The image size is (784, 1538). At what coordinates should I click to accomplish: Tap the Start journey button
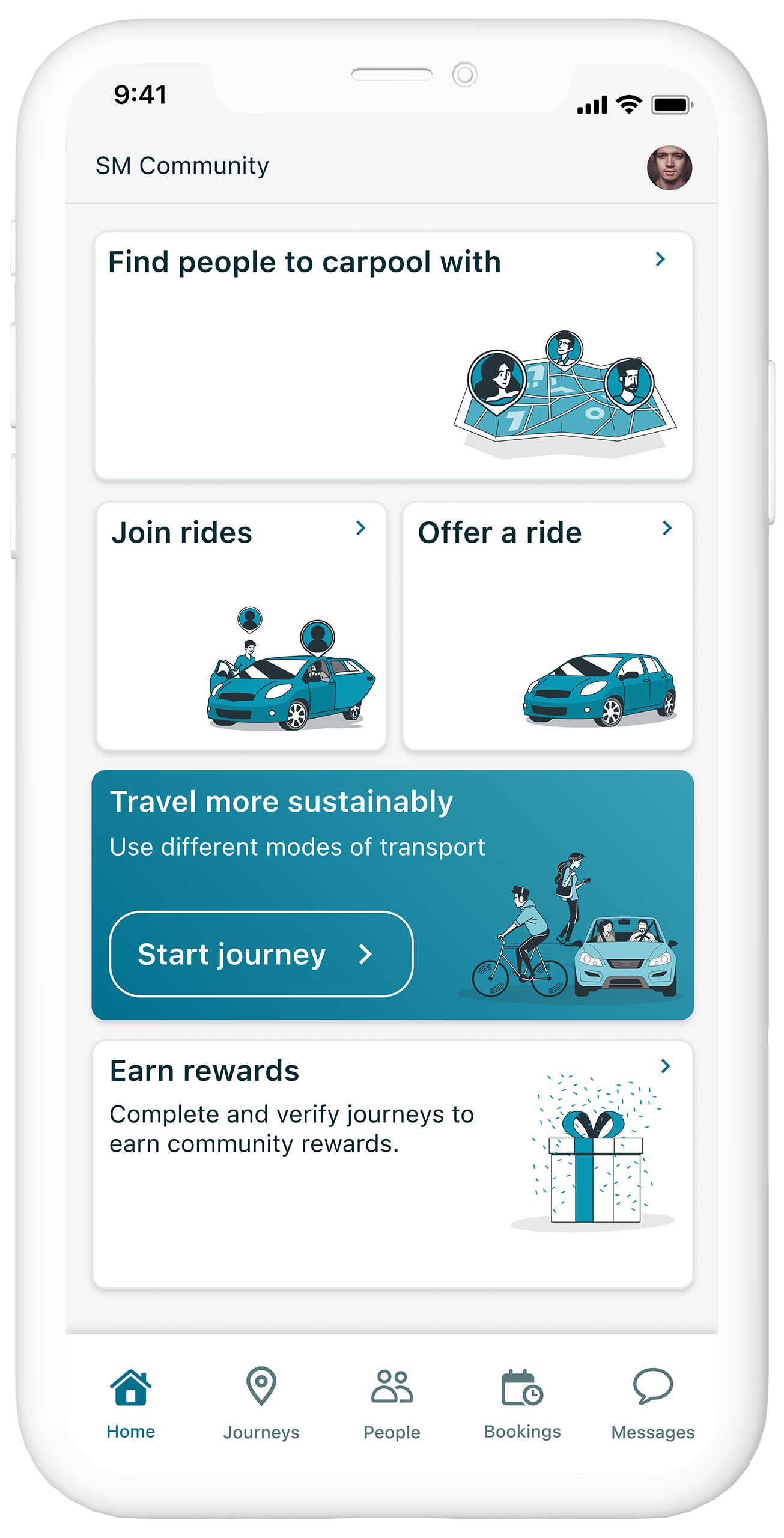tap(261, 953)
